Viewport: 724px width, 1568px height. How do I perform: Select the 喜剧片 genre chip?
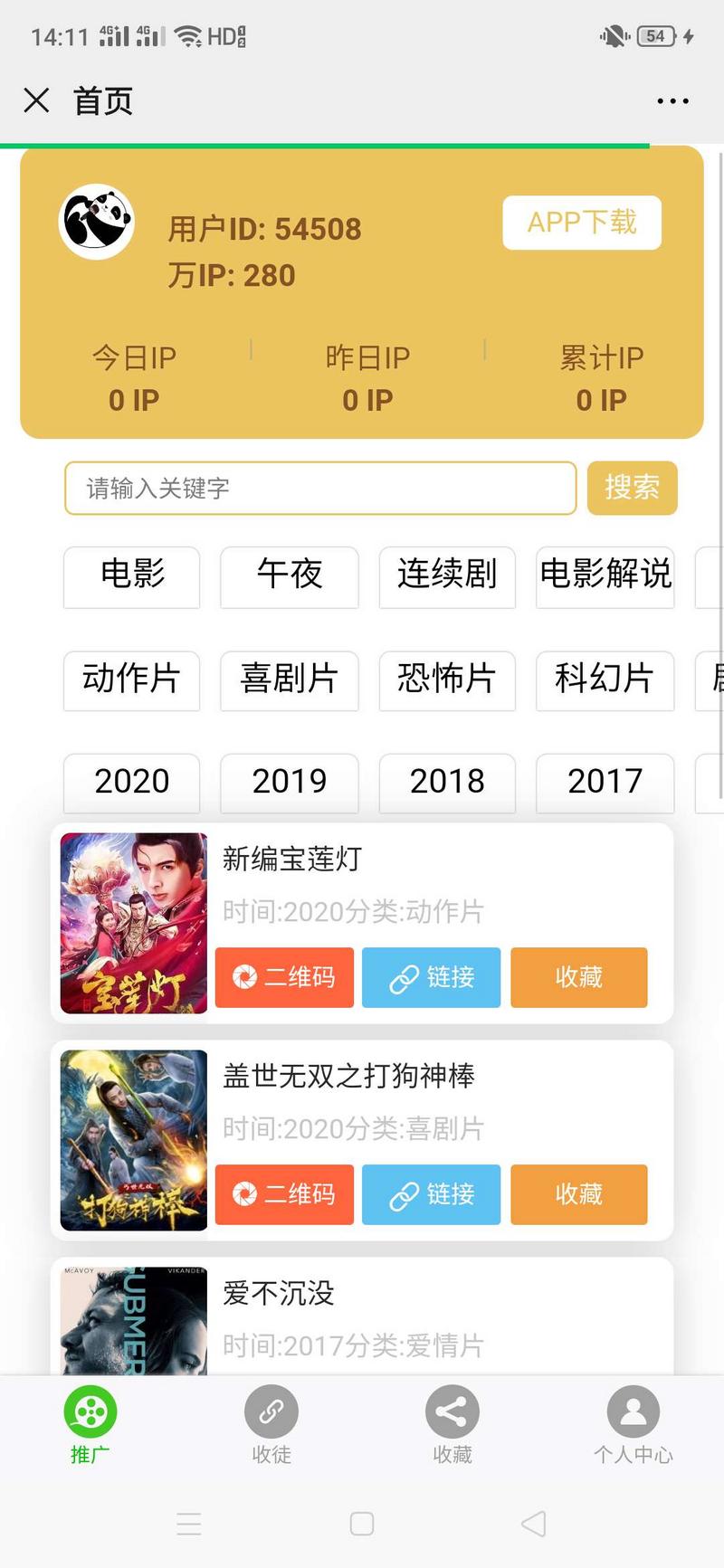[x=289, y=681]
